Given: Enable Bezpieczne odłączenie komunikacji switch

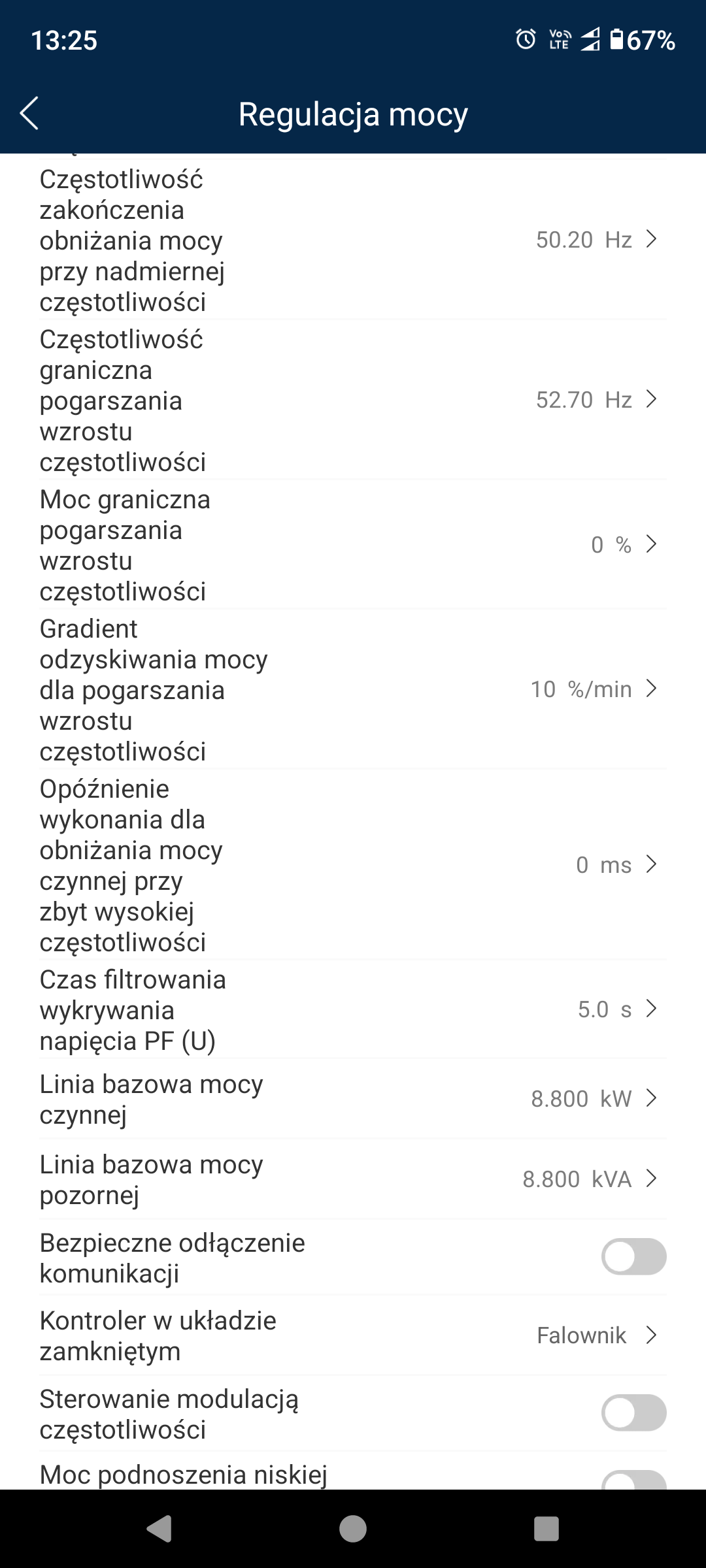Looking at the screenshot, I should [633, 1256].
